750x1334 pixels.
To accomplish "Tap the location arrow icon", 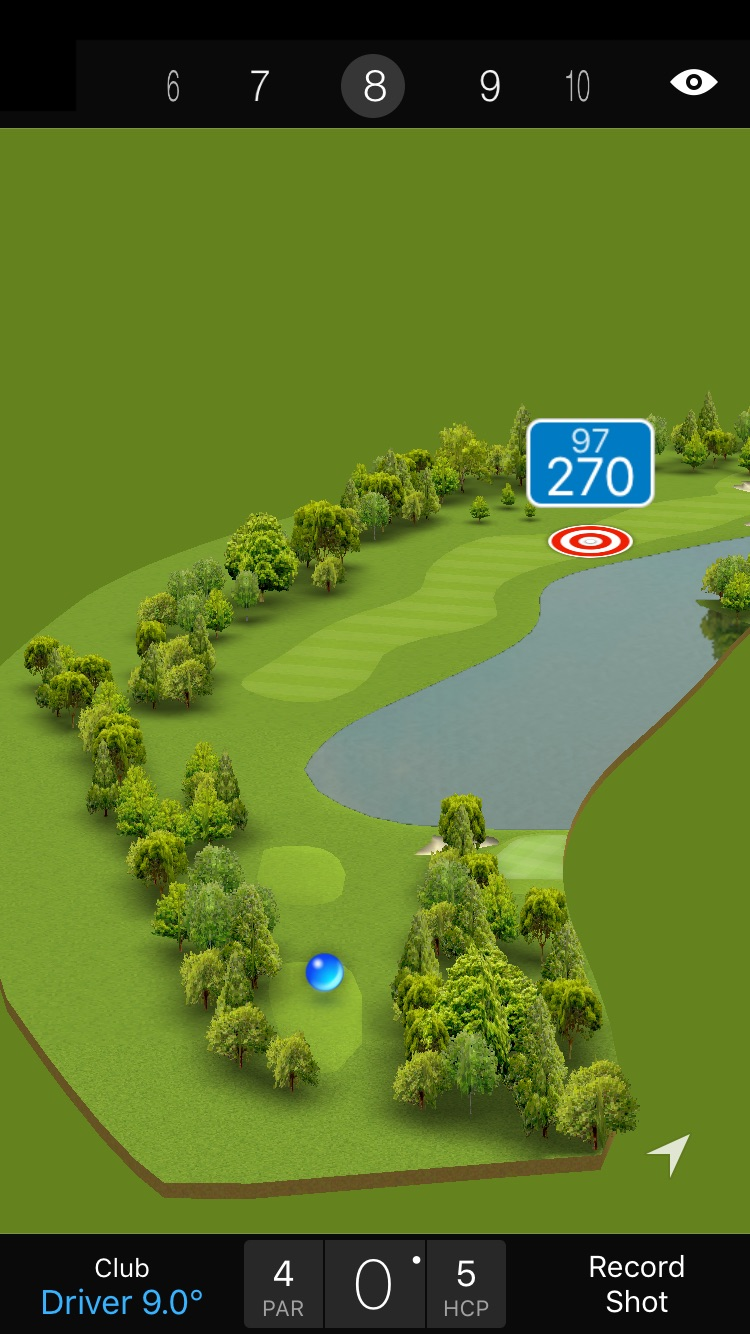I will point(670,1154).
